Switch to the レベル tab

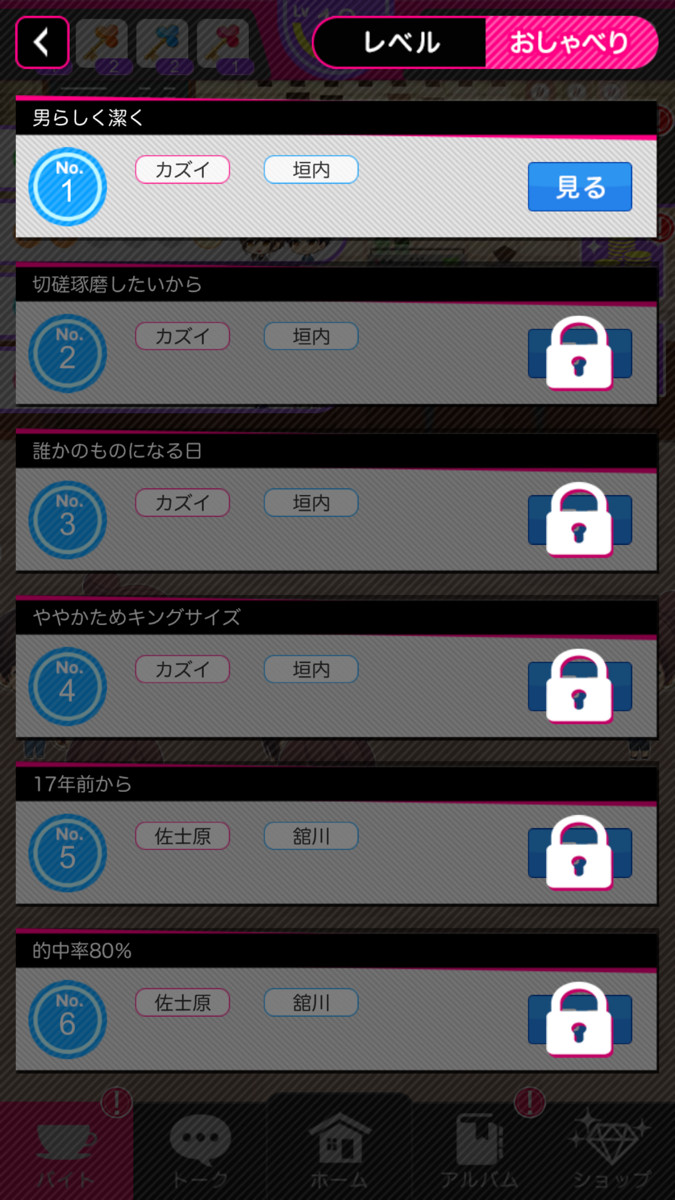[x=401, y=43]
